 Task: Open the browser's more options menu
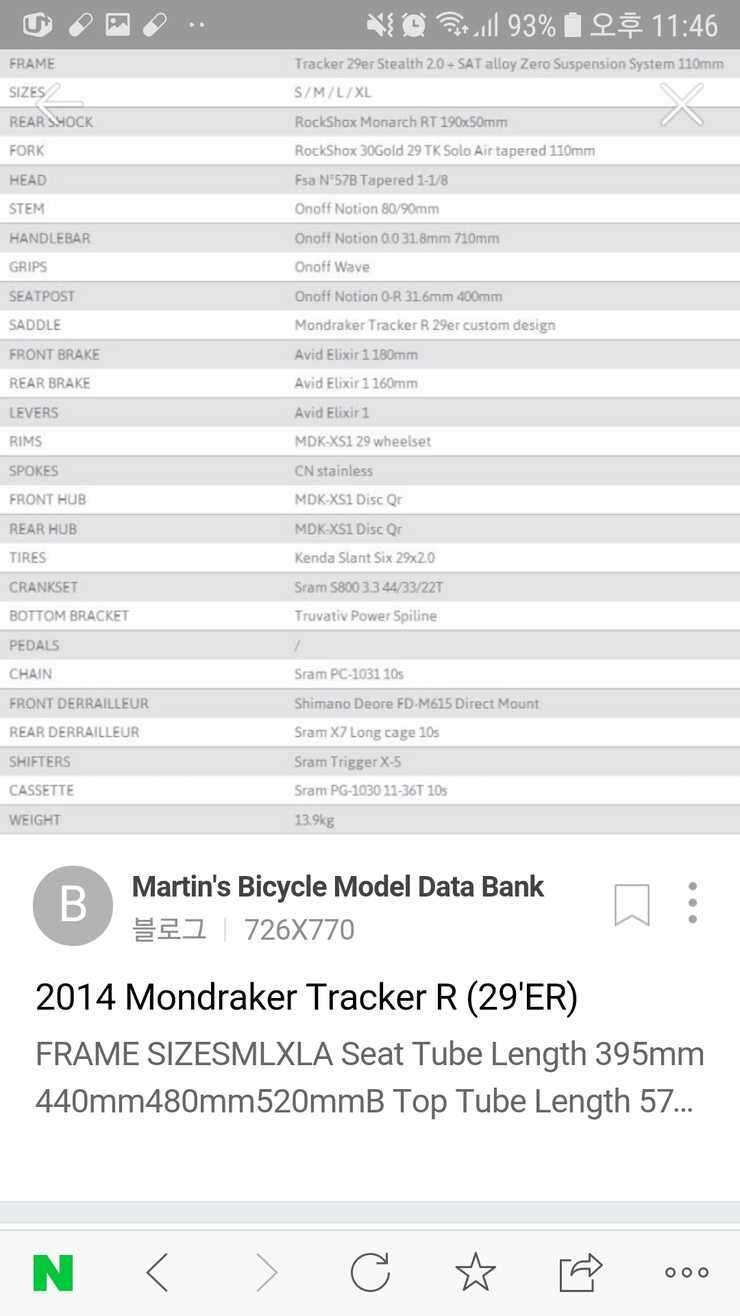pos(687,1272)
